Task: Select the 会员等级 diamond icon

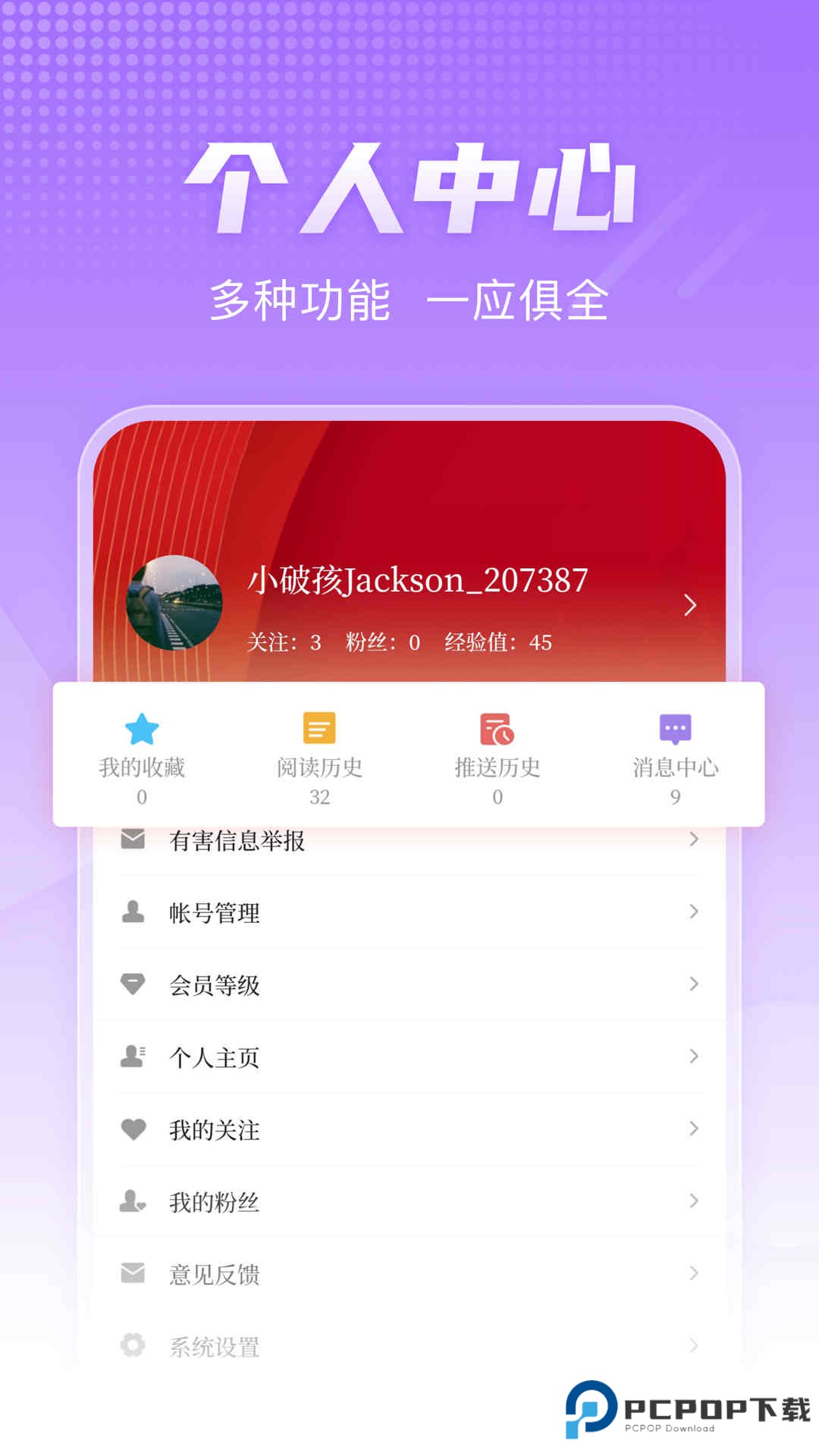Action: 133,984
